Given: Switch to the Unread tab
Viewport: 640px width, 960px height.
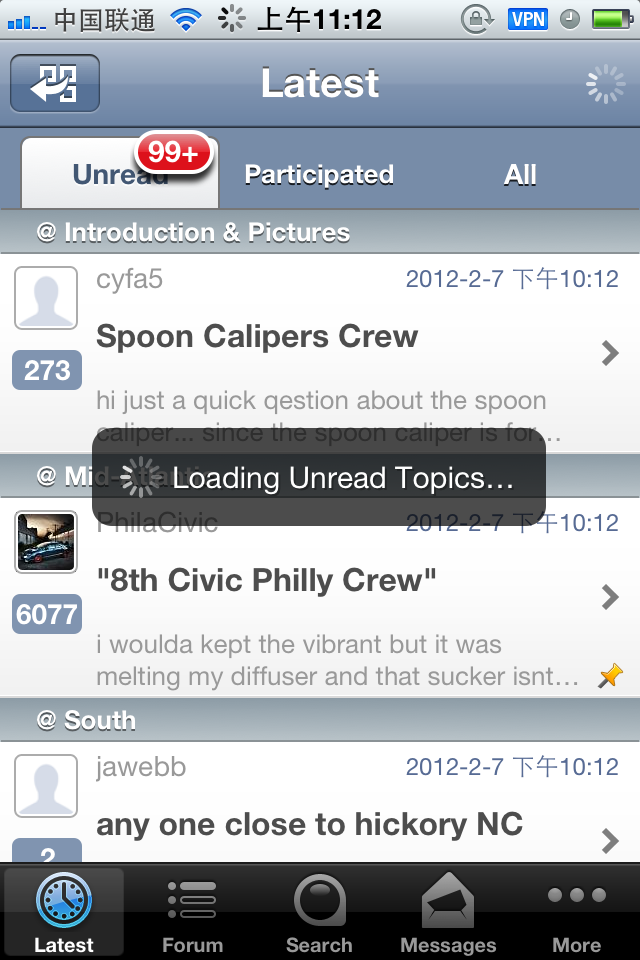Looking at the screenshot, I should 119,175.
